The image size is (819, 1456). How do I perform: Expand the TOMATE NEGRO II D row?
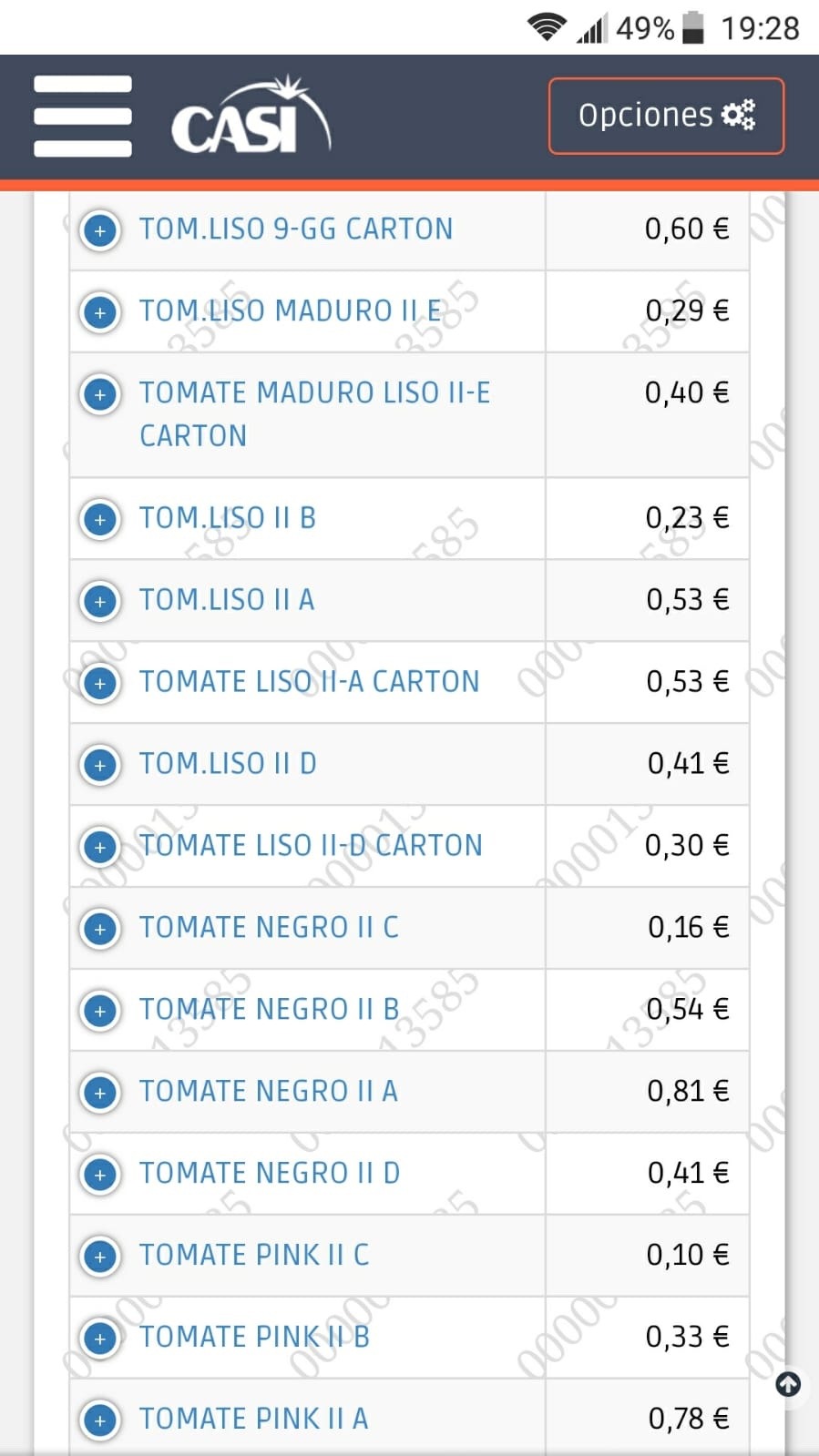(x=100, y=1175)
